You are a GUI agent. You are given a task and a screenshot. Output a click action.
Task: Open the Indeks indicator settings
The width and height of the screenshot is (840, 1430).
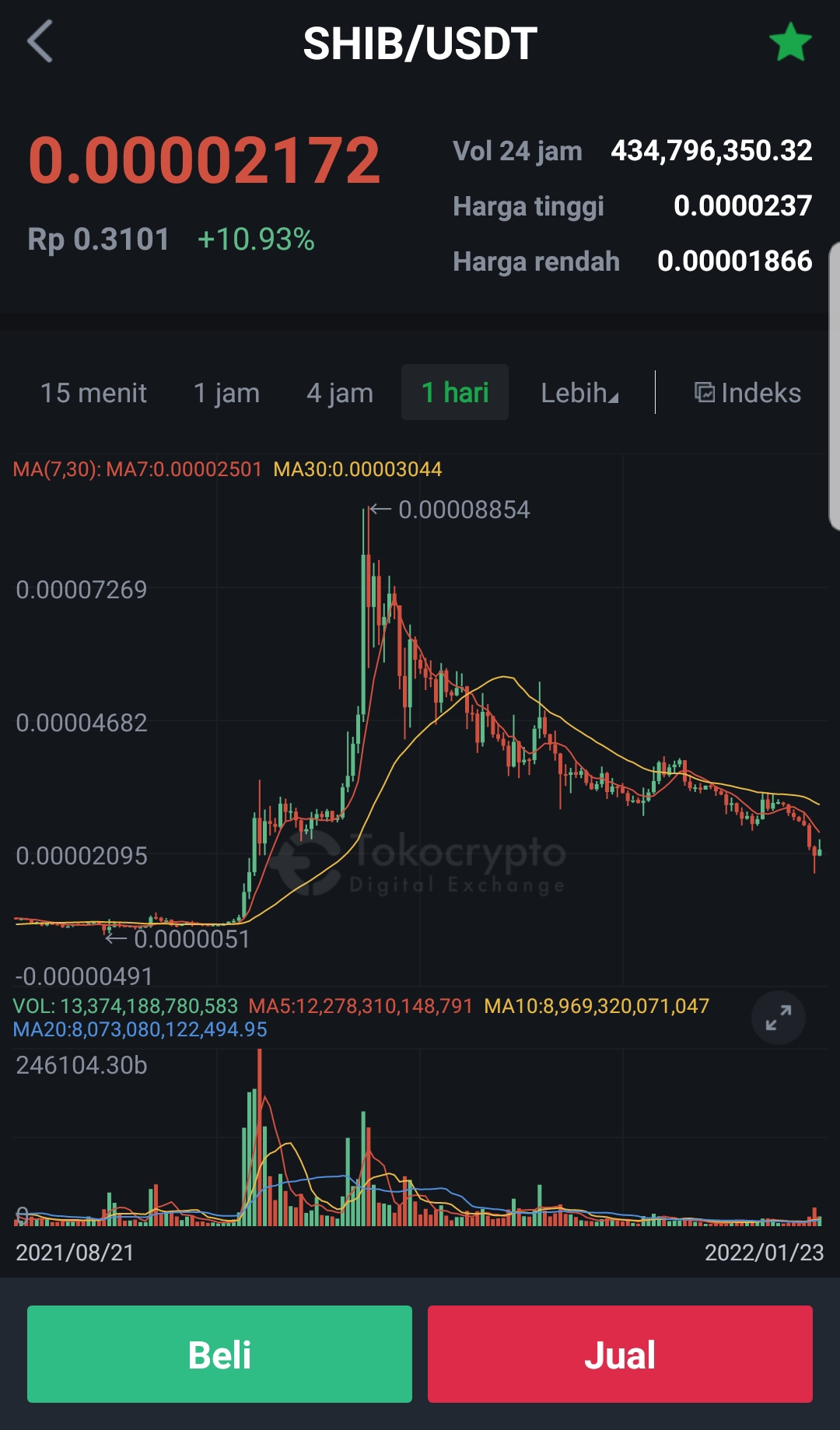[x=747, y=393]
